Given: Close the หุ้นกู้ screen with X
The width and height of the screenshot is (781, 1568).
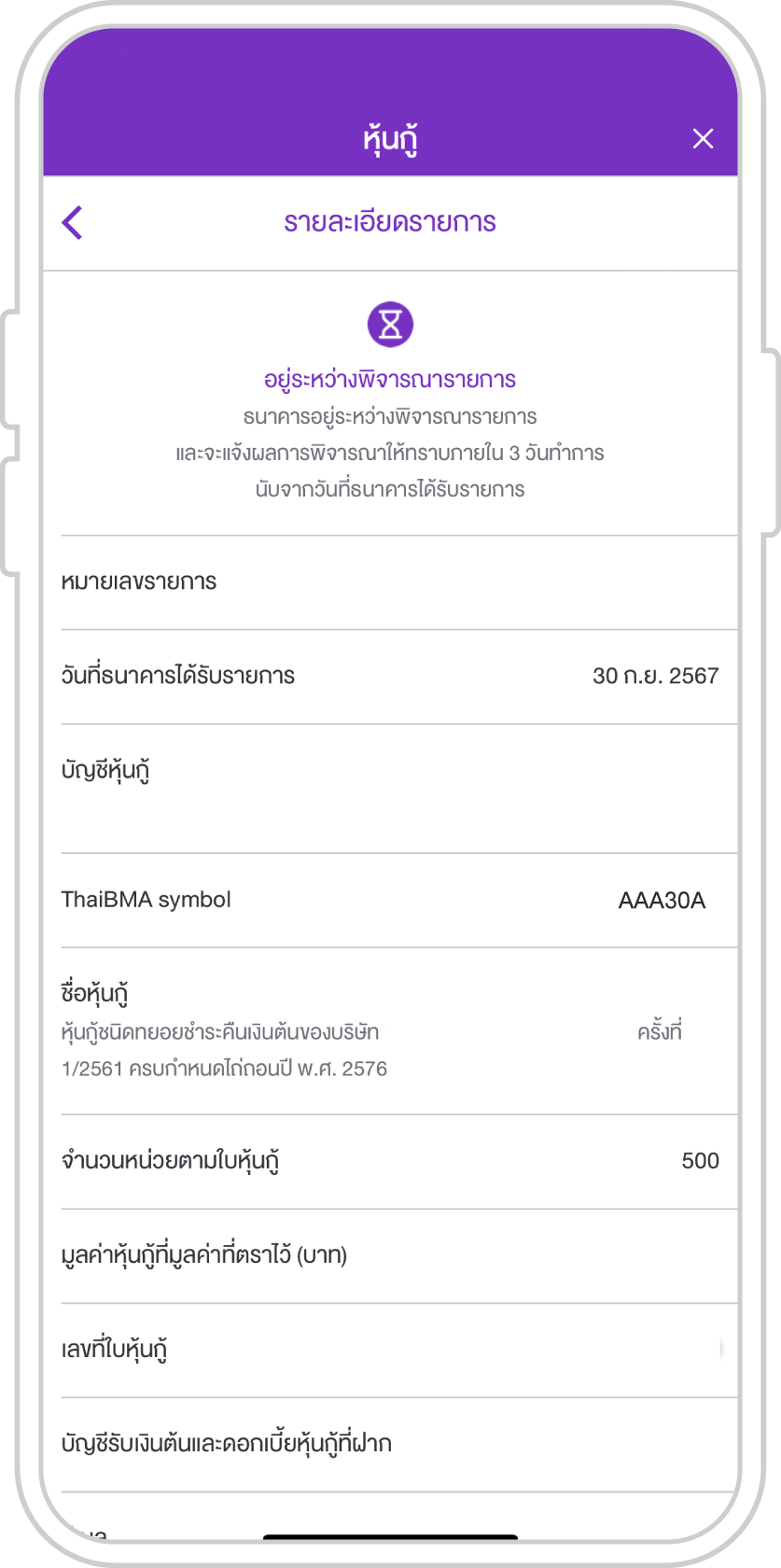Looking at the screenshot, I should click(x=703, y=139).
